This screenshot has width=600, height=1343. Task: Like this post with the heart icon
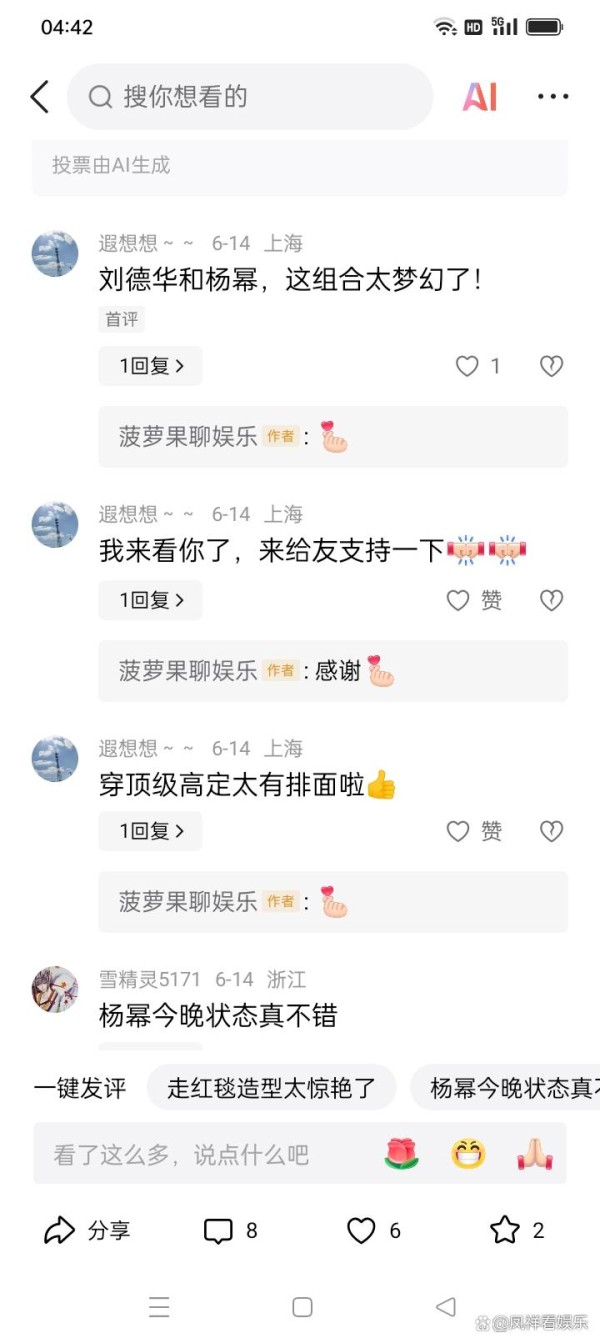point(361,1230)
